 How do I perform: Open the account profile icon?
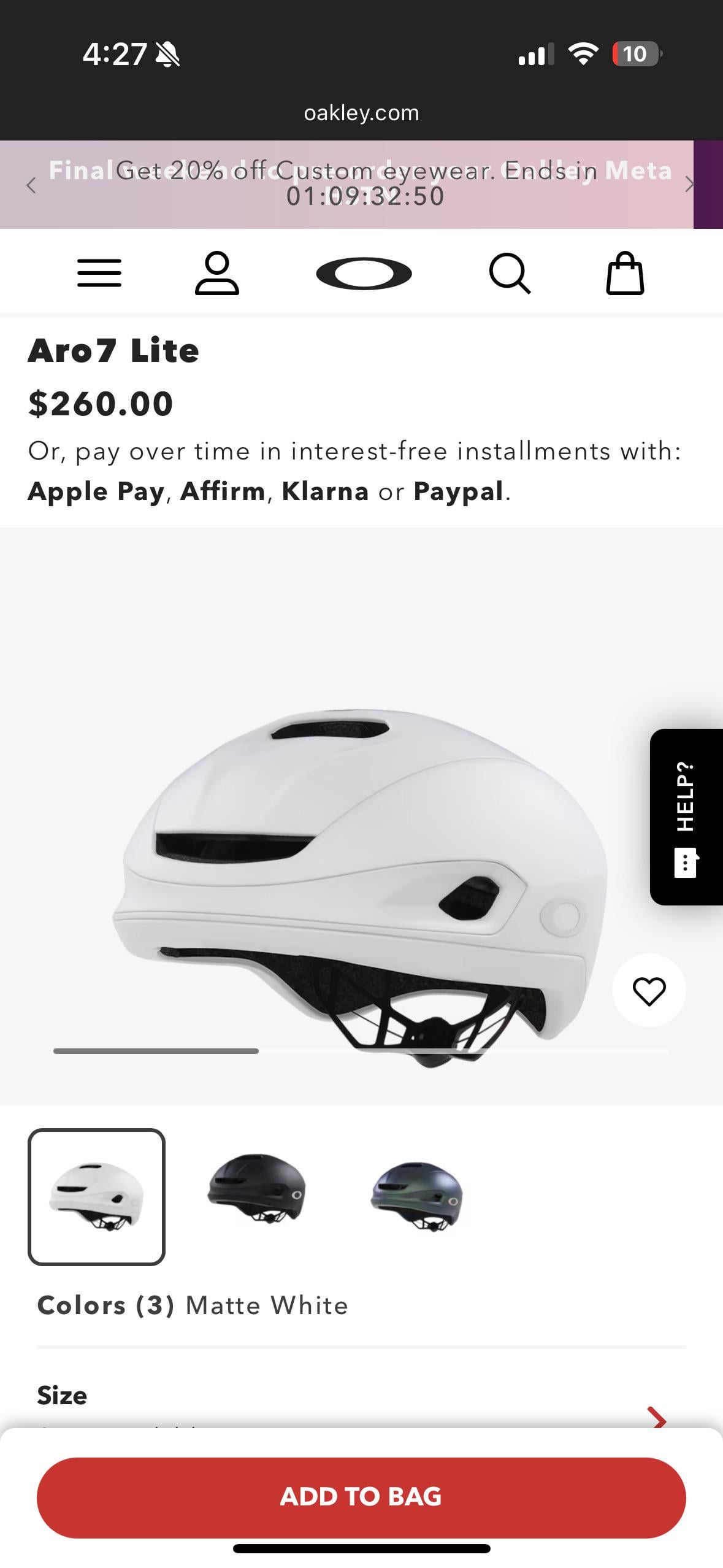tap(216, 273)
